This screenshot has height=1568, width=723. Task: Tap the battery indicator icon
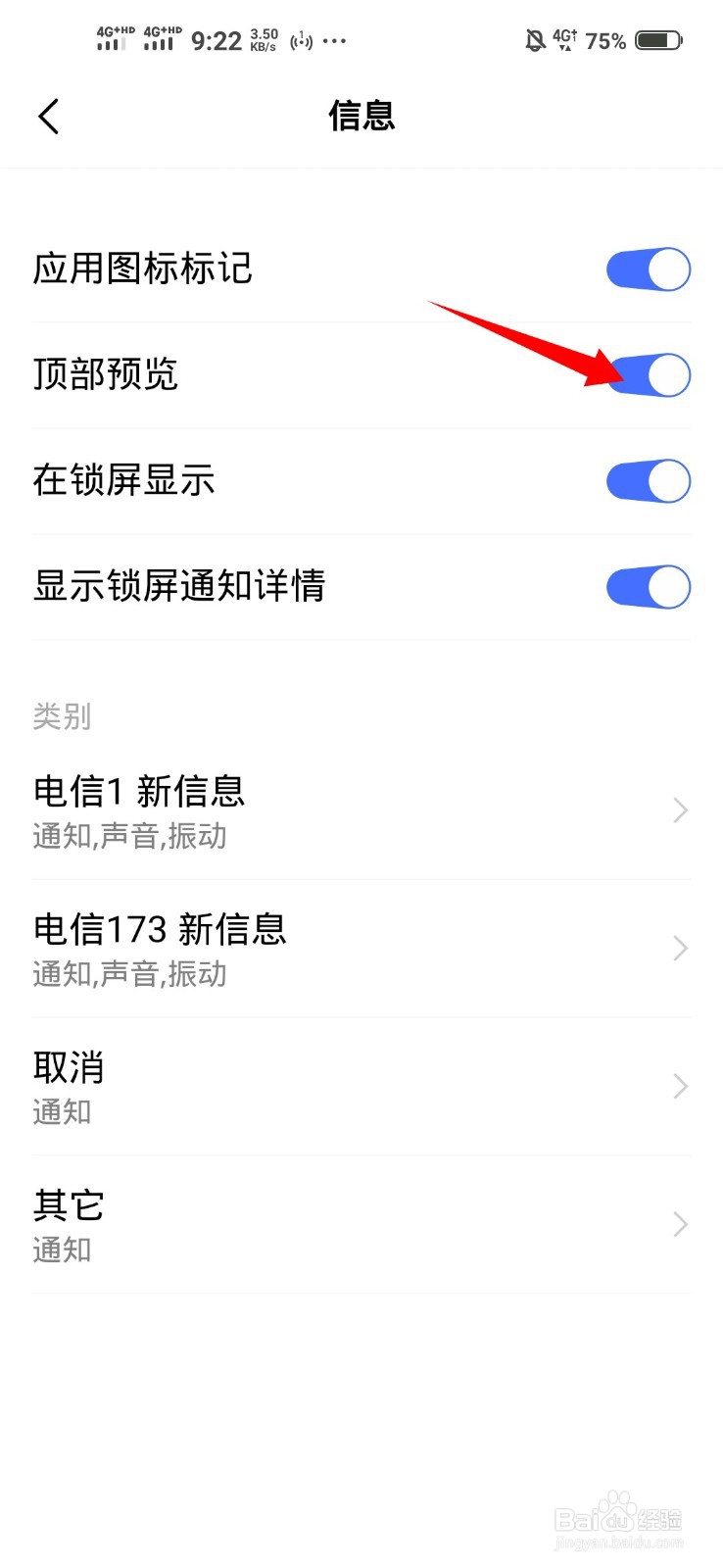click(x=660, y=39)
